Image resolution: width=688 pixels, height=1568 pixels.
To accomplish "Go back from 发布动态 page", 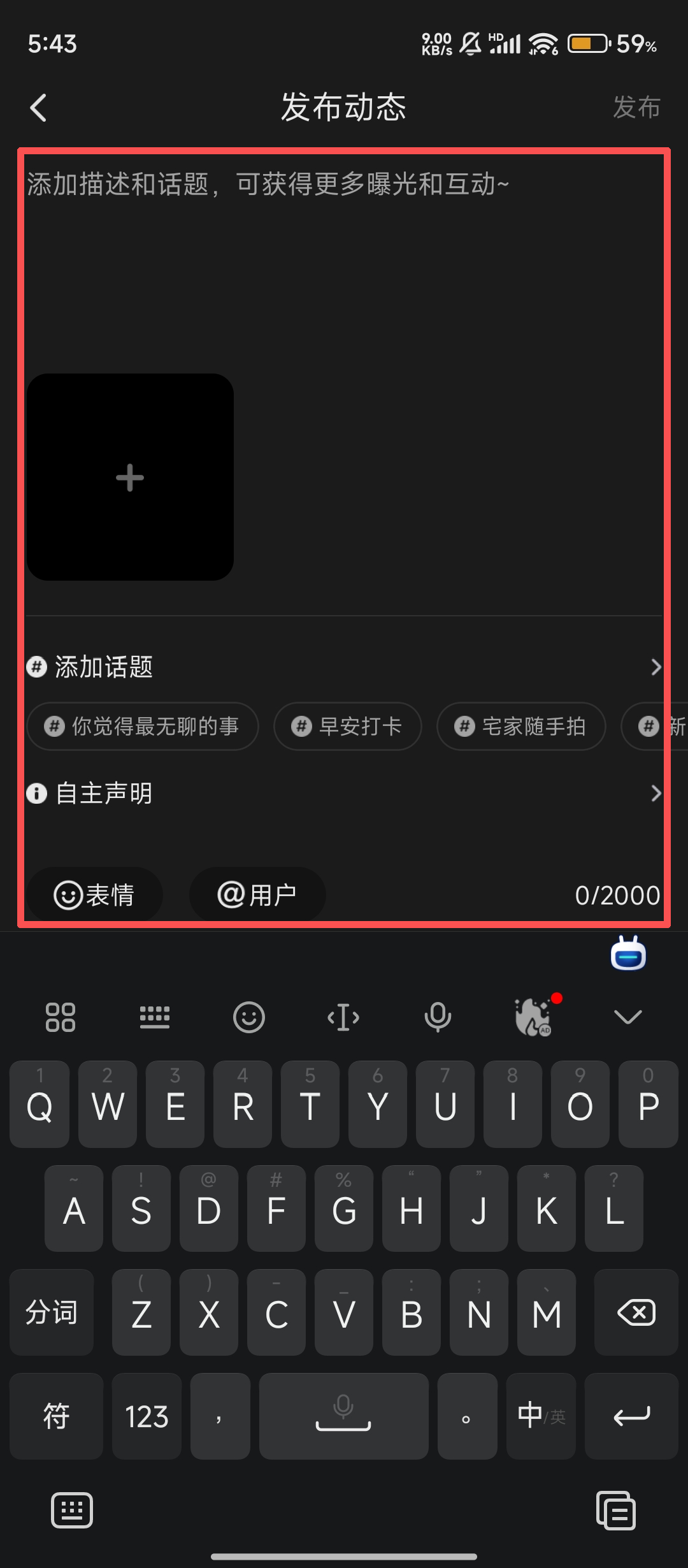I will pos(38,107).
